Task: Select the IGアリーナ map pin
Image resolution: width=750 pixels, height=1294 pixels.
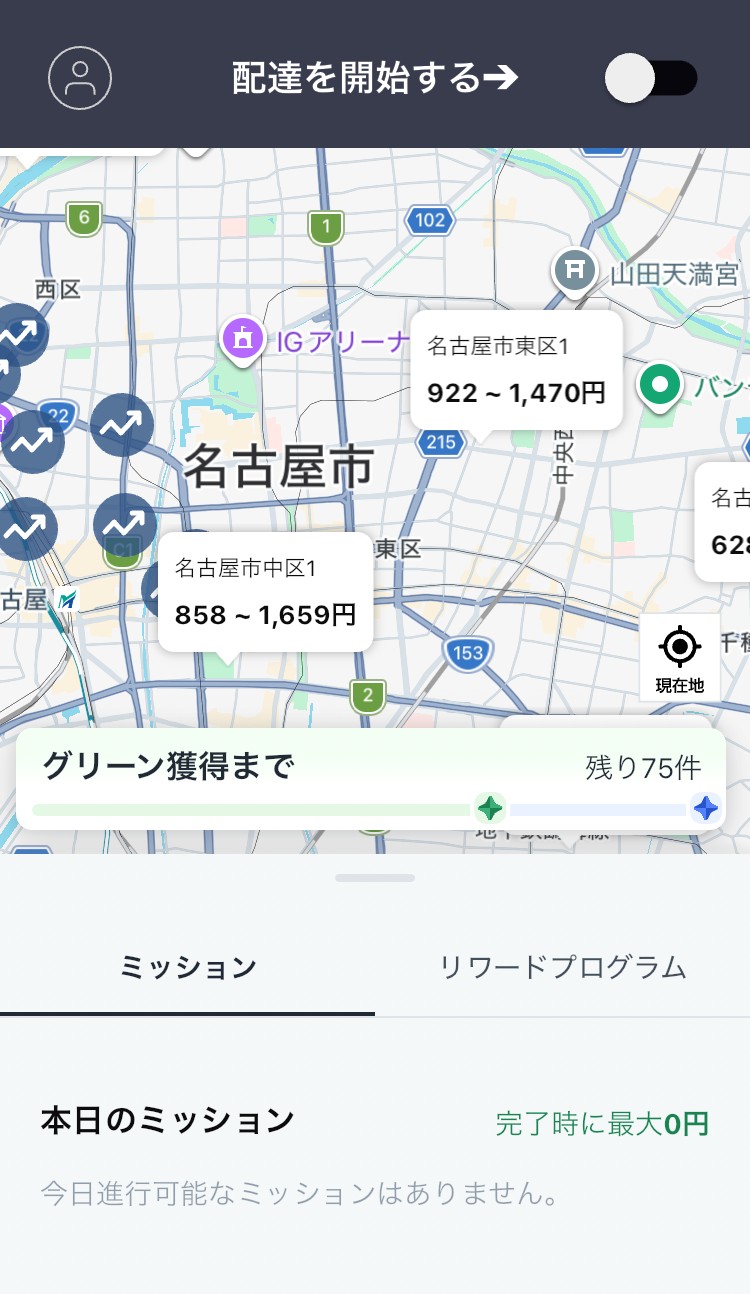Action: coord(242,339)
